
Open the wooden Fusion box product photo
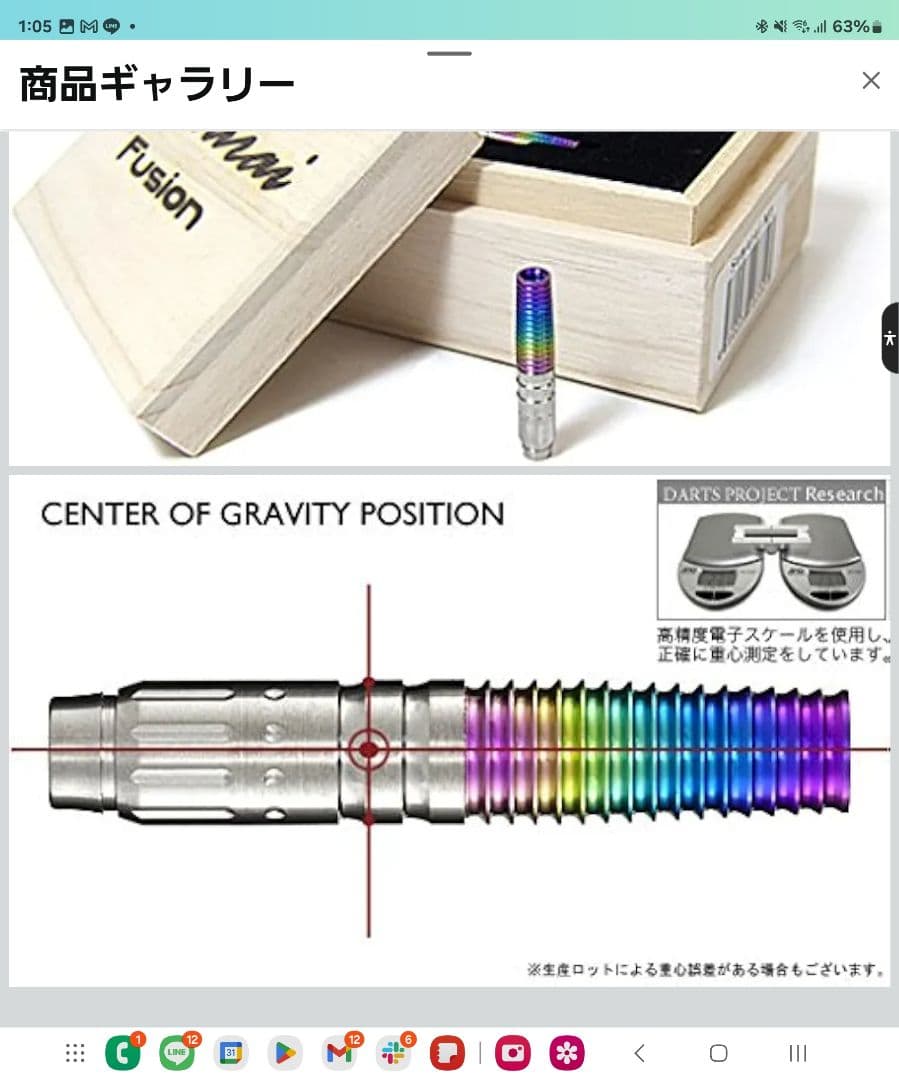[x=449, y=297]
